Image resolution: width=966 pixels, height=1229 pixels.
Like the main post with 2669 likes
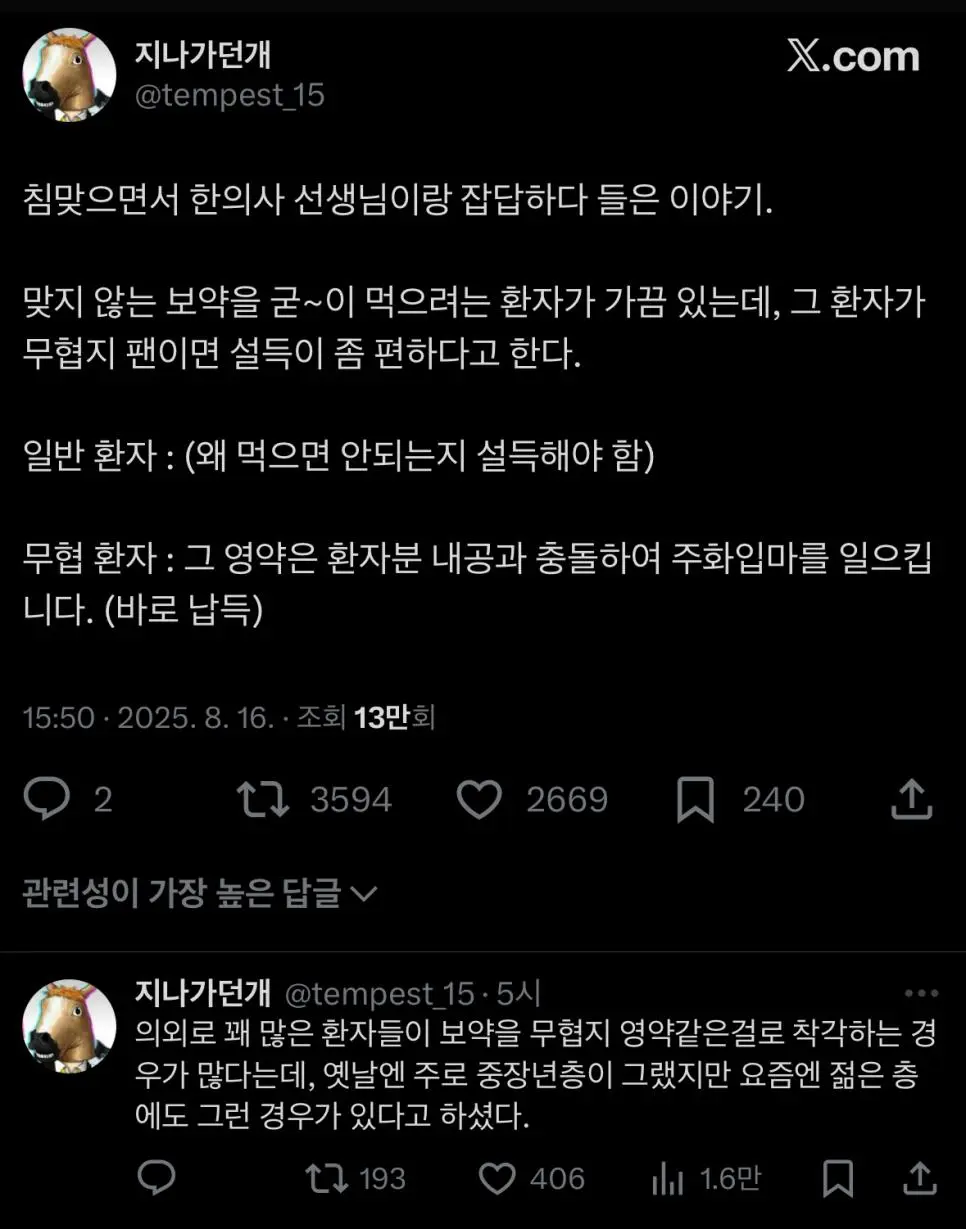click(x=479, y=800)
